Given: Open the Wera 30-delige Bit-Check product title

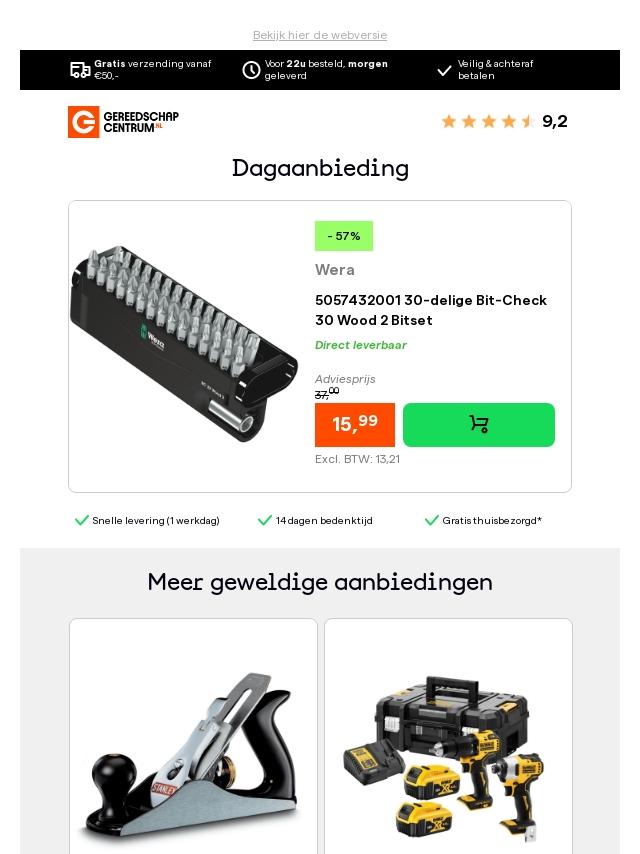Looking at the screenshot, I should coord(431,310).
